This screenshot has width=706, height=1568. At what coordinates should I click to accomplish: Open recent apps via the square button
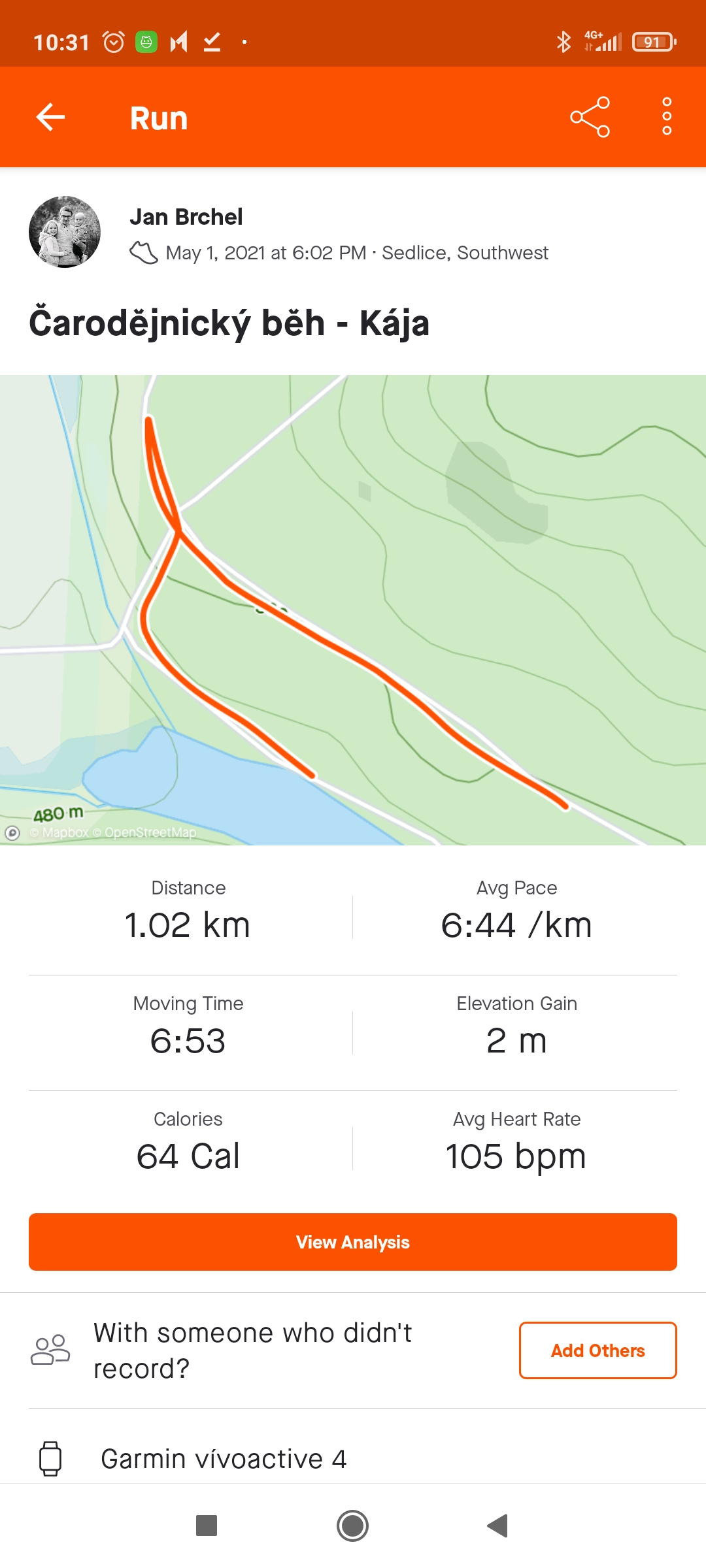[x=207, y=1526]
